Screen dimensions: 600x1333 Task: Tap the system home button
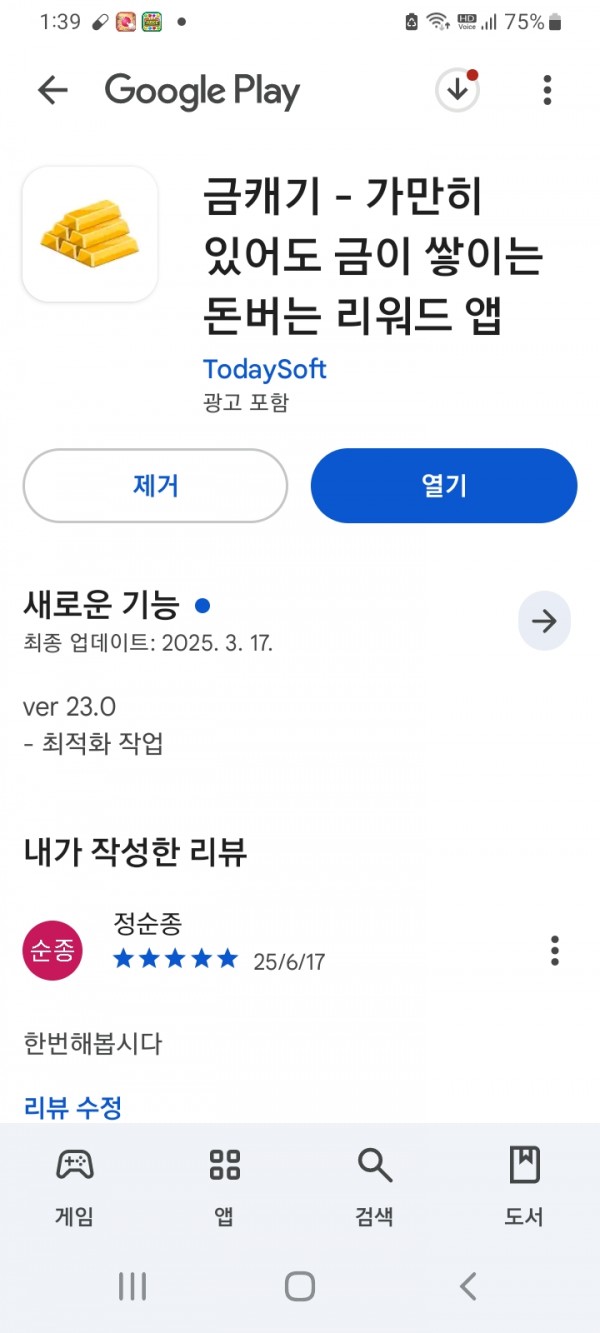tap(300, 1286)
